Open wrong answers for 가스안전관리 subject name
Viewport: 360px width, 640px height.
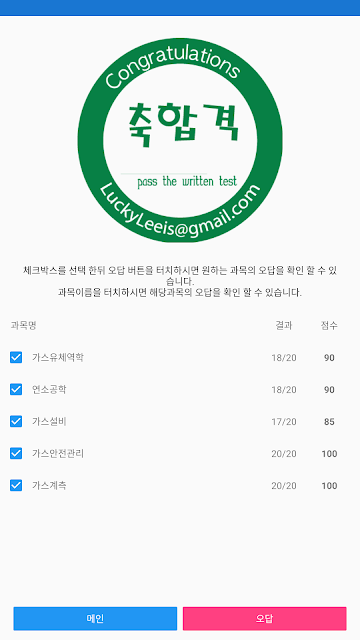[x=58, y=453]
